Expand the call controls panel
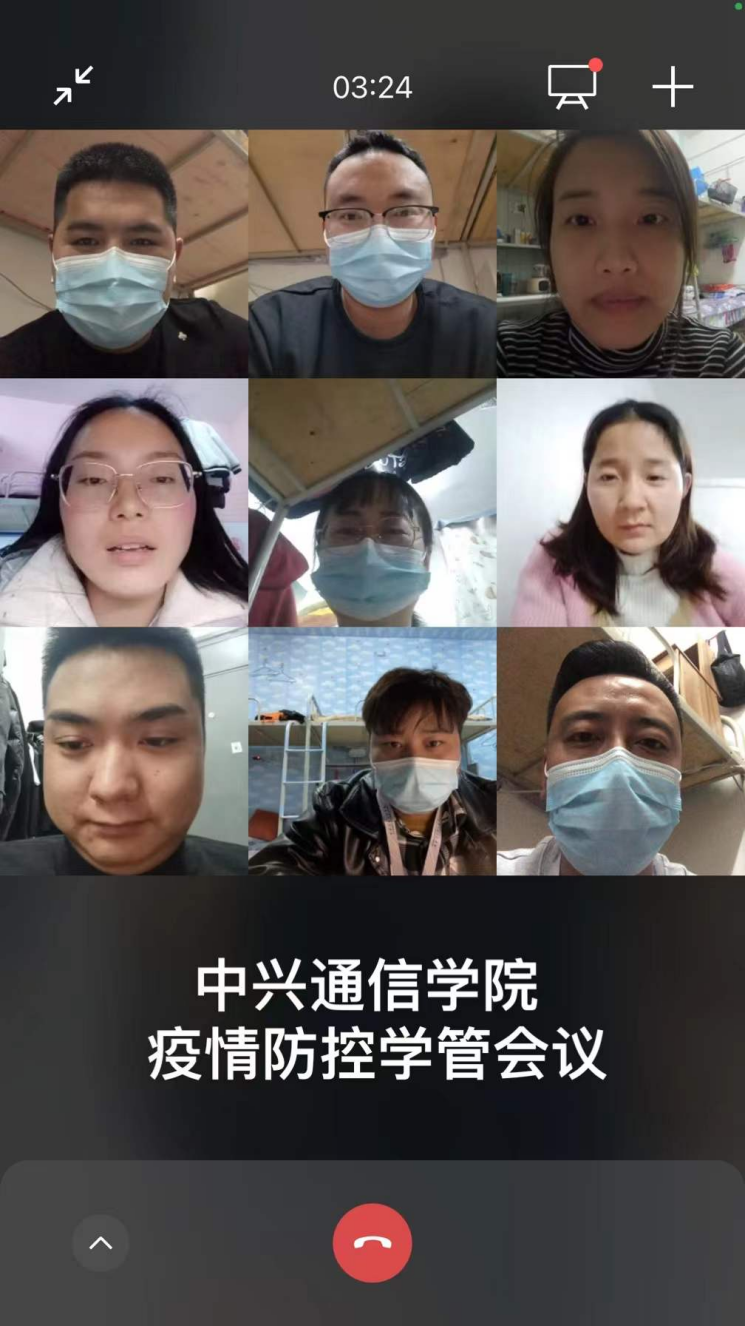This screenshot has width=745, height=1326. pyautogui.click(x=101, y=1243)
